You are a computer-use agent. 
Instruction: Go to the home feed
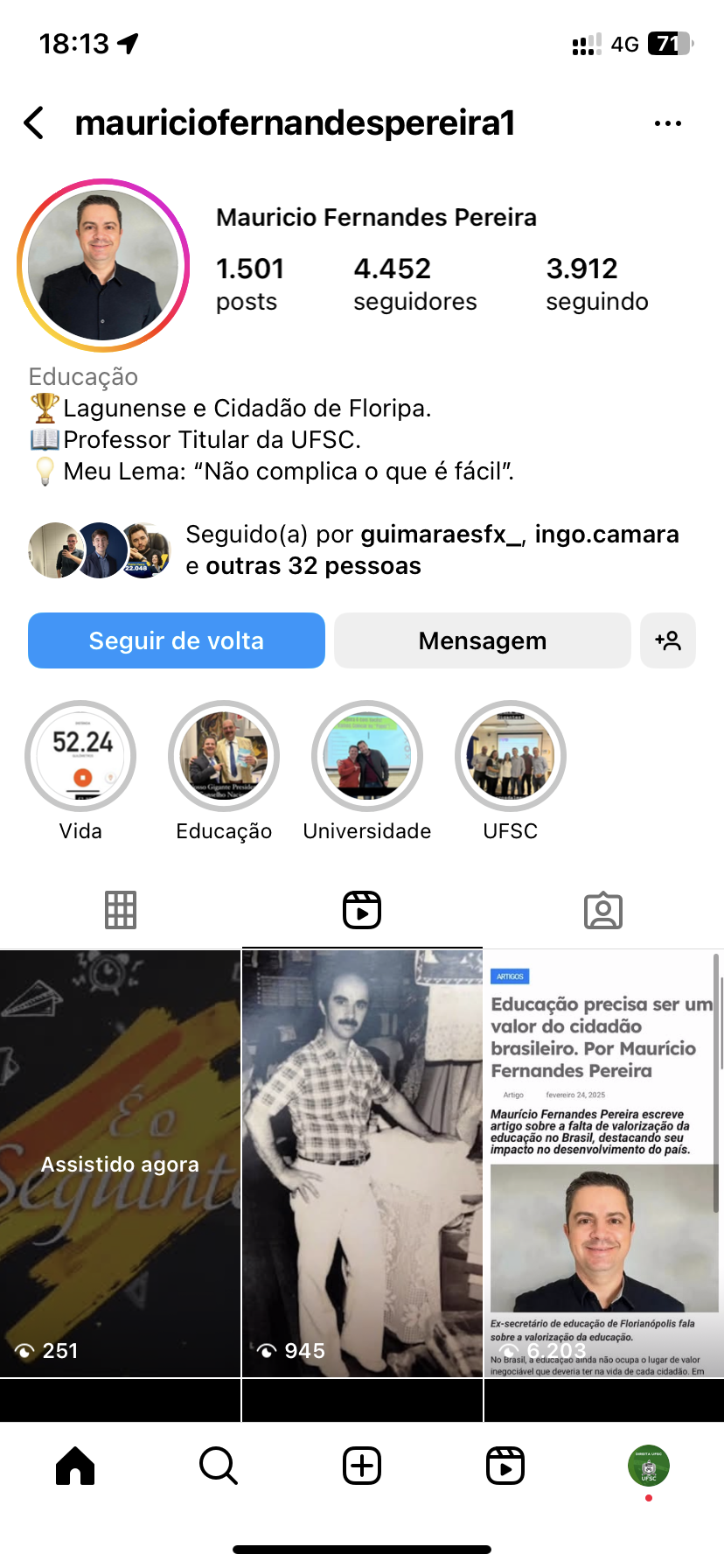click(x=75, y=1466)
